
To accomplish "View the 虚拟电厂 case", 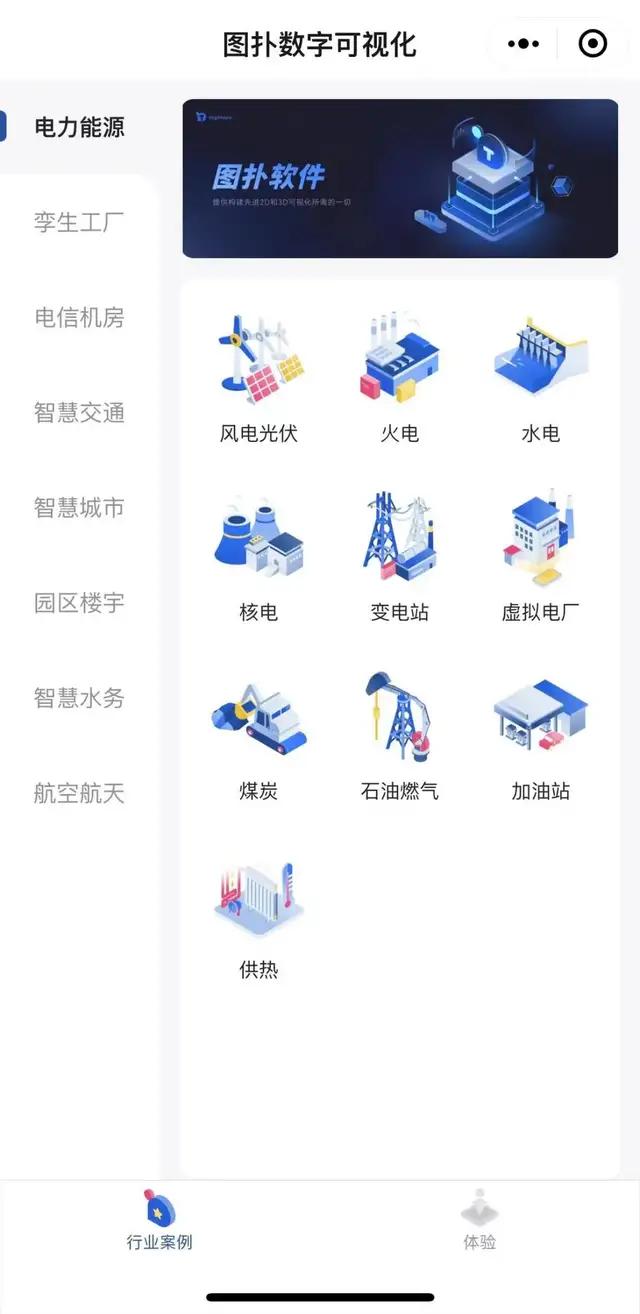I will [540, 556].
